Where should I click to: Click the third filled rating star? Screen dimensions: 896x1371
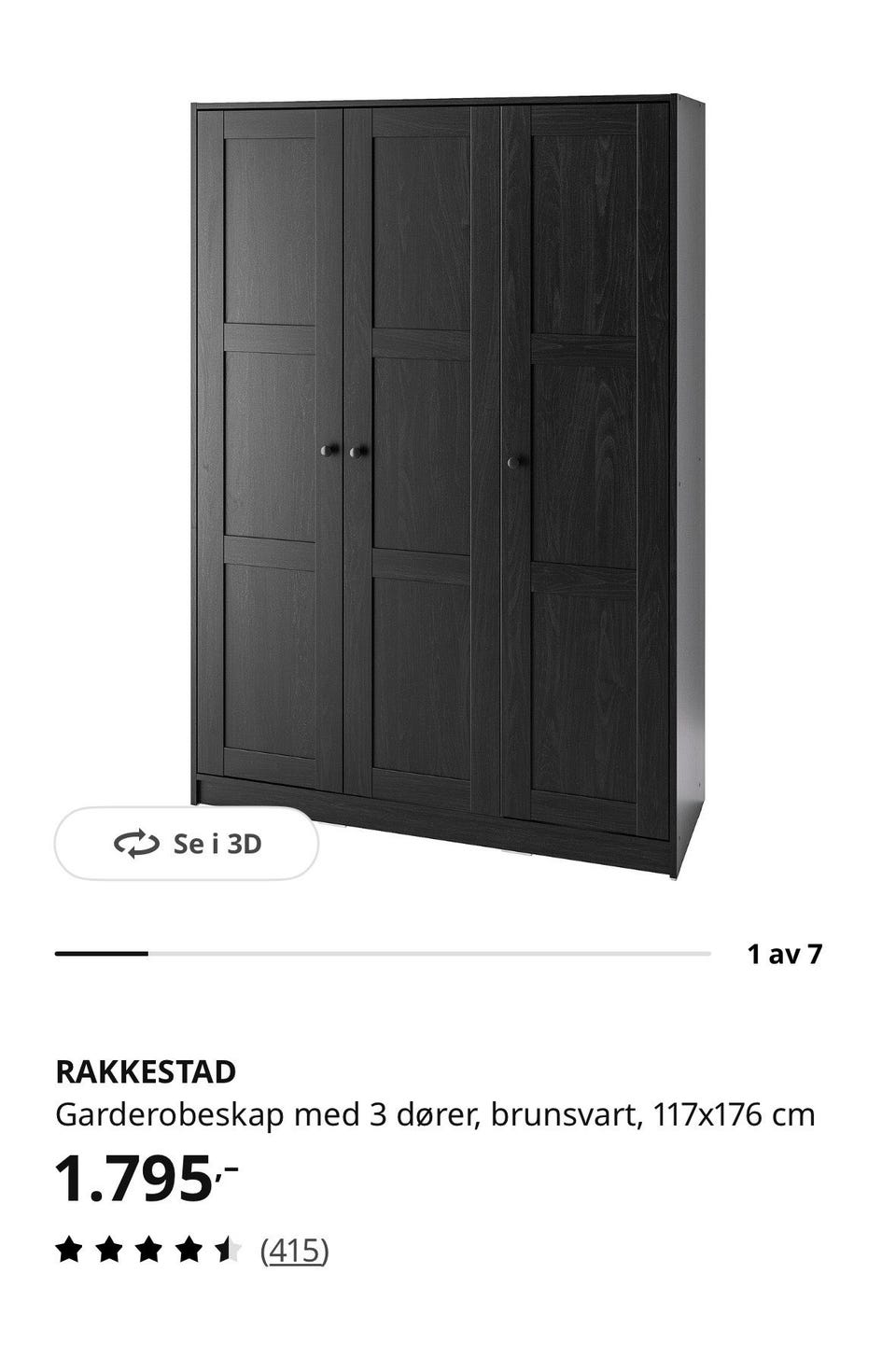(x=148, y=1248)
